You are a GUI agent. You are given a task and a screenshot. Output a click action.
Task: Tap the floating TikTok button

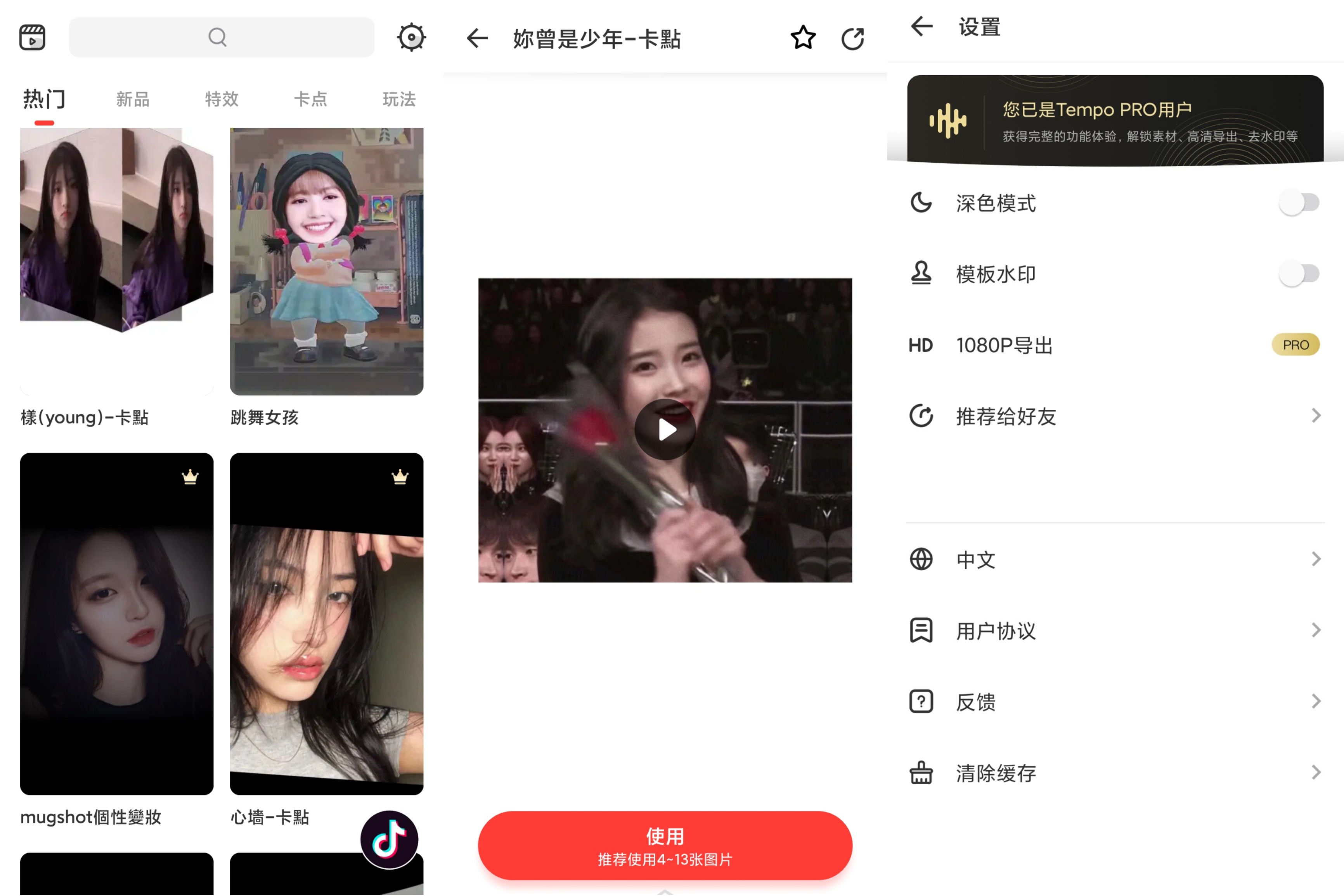389,839
